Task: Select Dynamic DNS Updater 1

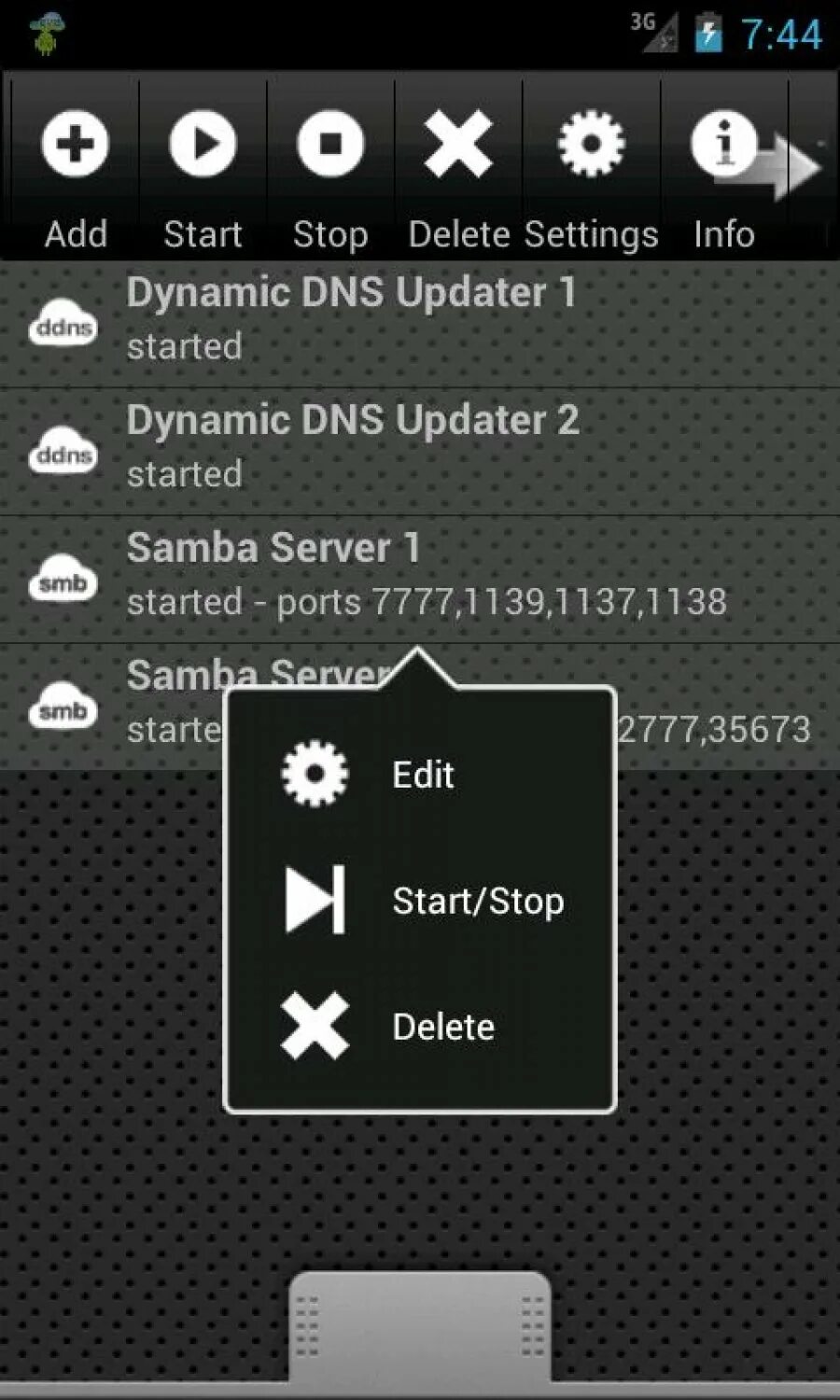Action: point(420,319)
